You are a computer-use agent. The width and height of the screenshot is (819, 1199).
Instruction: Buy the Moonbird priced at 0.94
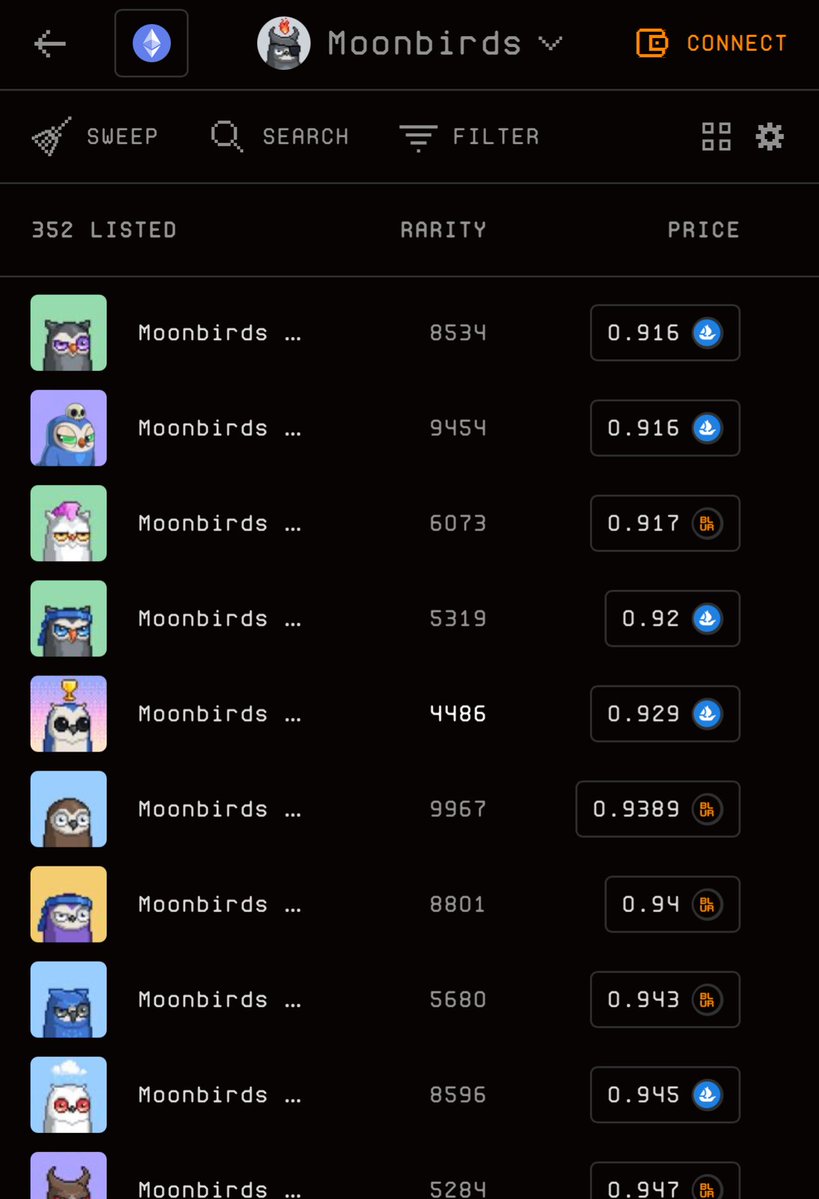[672, 904]
